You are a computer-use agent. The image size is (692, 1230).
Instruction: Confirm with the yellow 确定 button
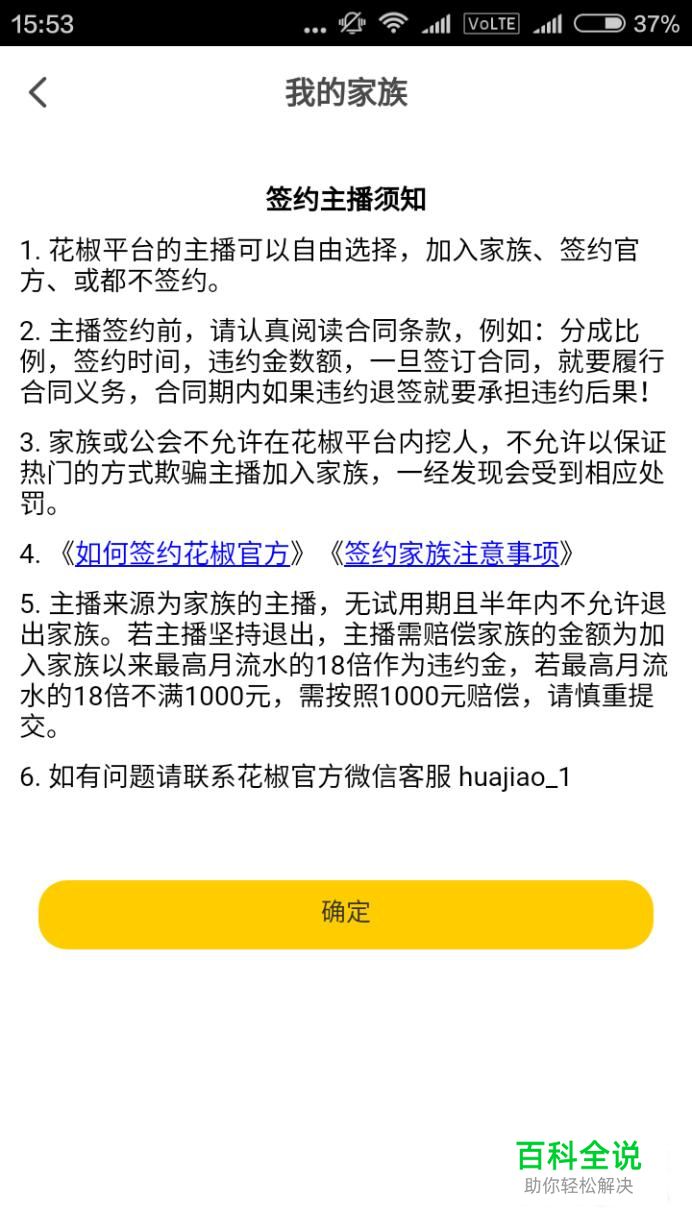pyautogui.click(x=346, y=914)
